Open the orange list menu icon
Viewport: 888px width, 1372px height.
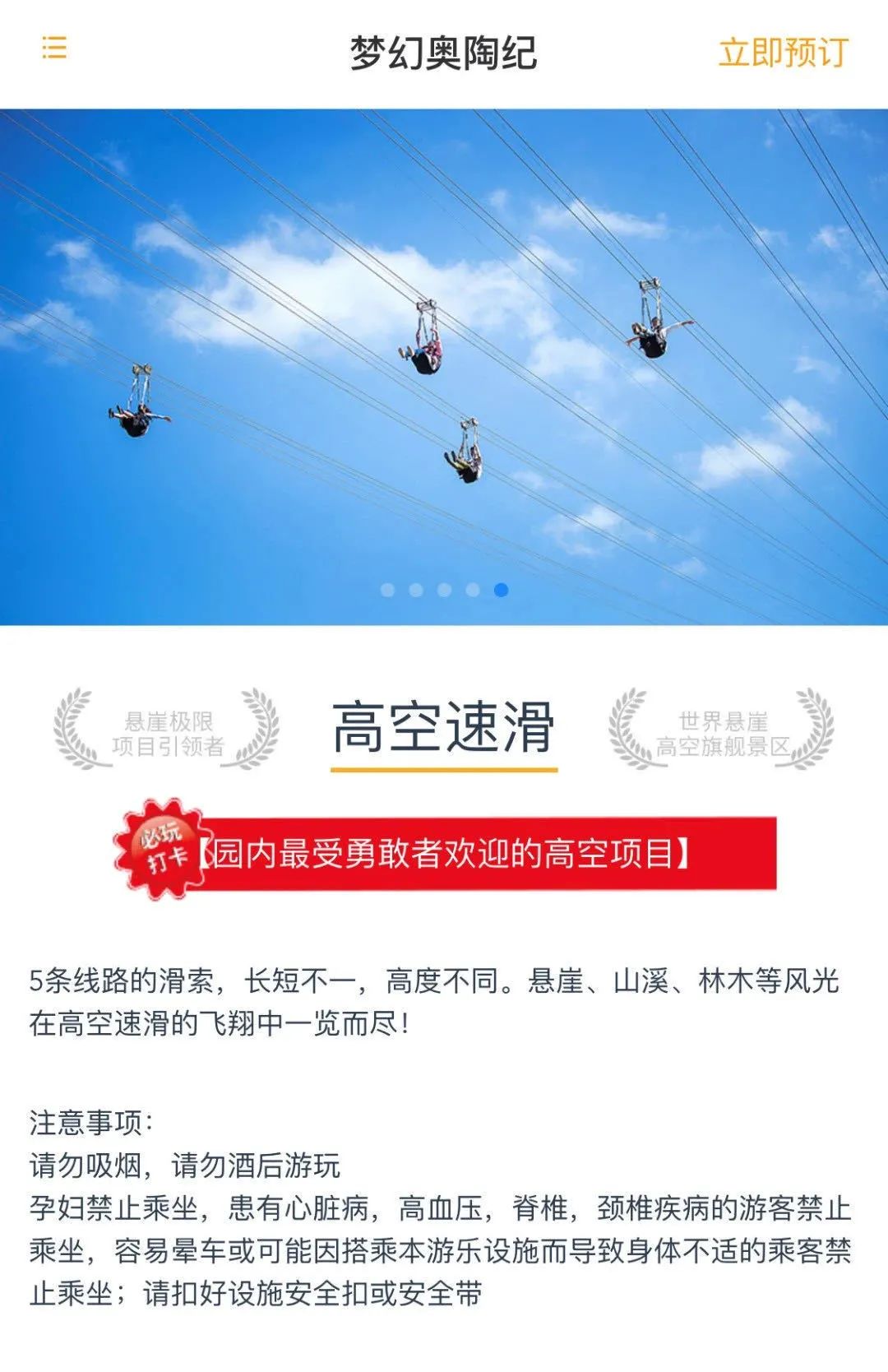pos(54,48)
